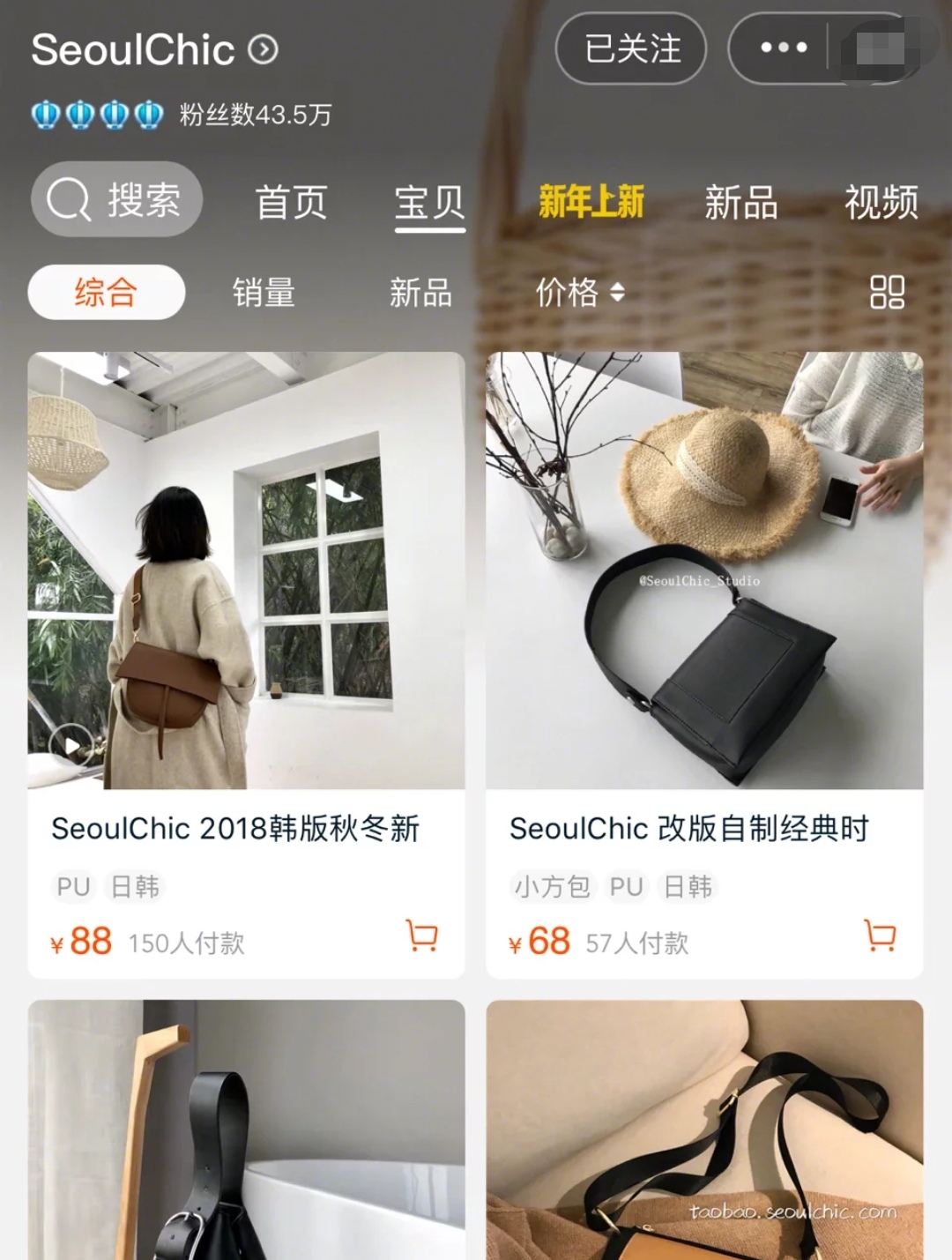The image size is (952, 1260).
Task: Open the 视频 section
Action: coord(880,201)
